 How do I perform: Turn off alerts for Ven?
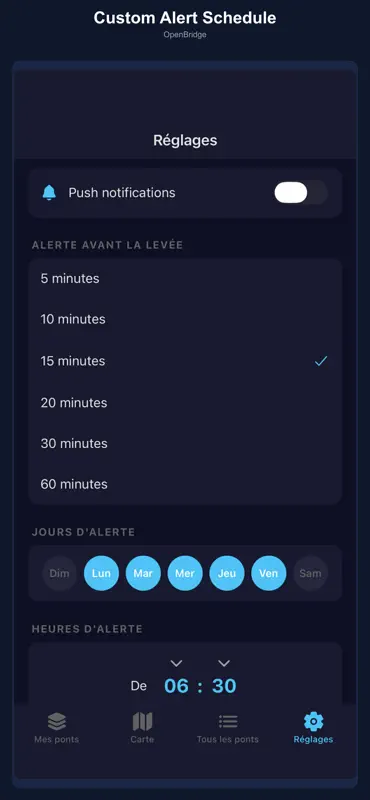268,573
